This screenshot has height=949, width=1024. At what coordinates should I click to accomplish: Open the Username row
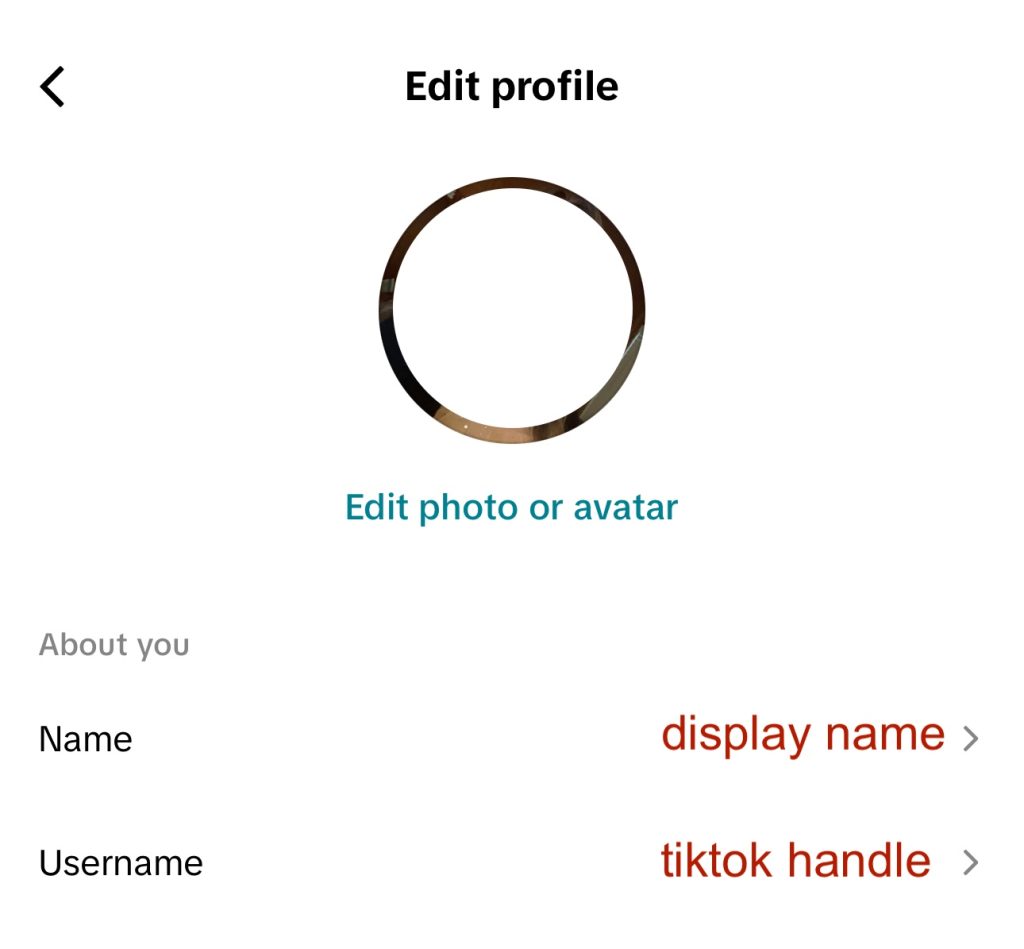click(x=510, y=862)
